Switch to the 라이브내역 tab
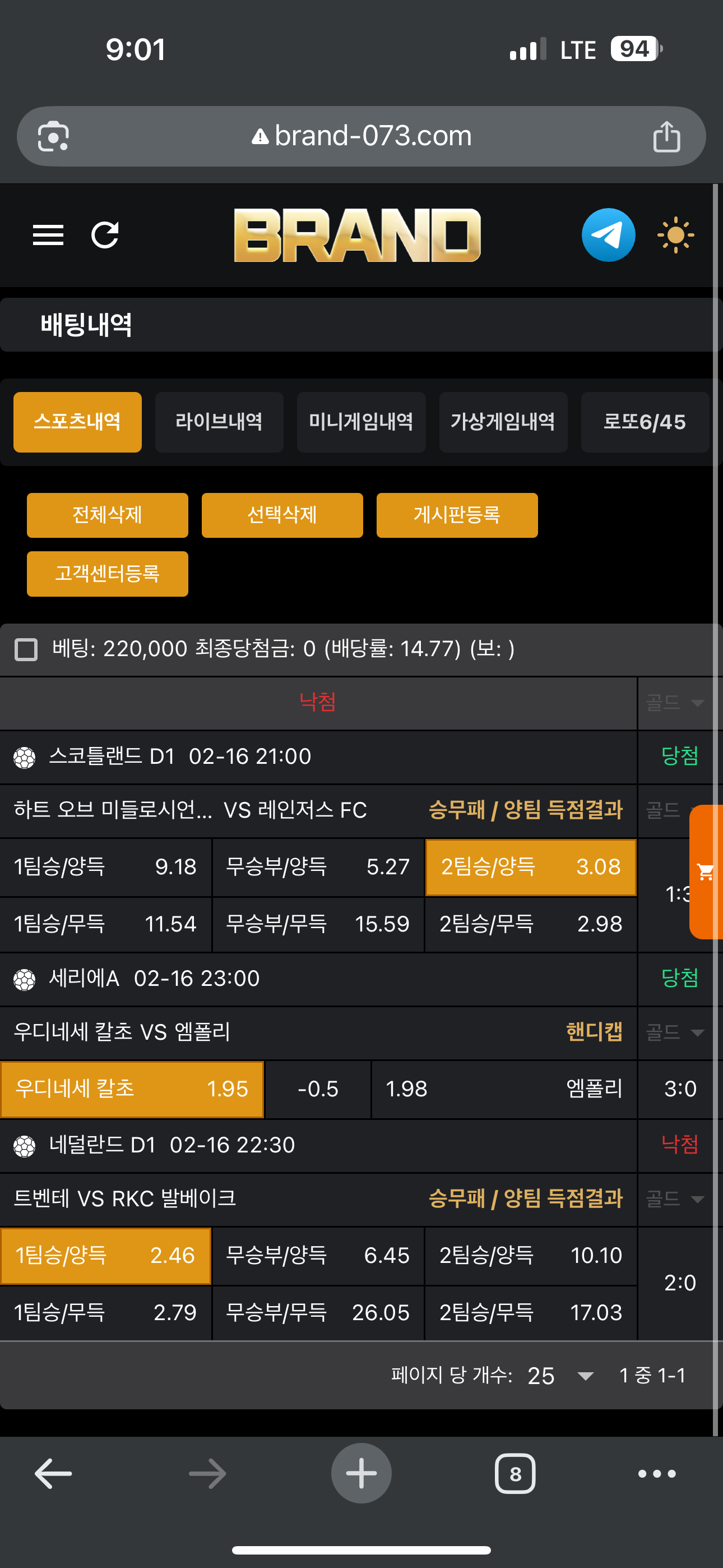 pyautogui.click(x=219, y=422)
